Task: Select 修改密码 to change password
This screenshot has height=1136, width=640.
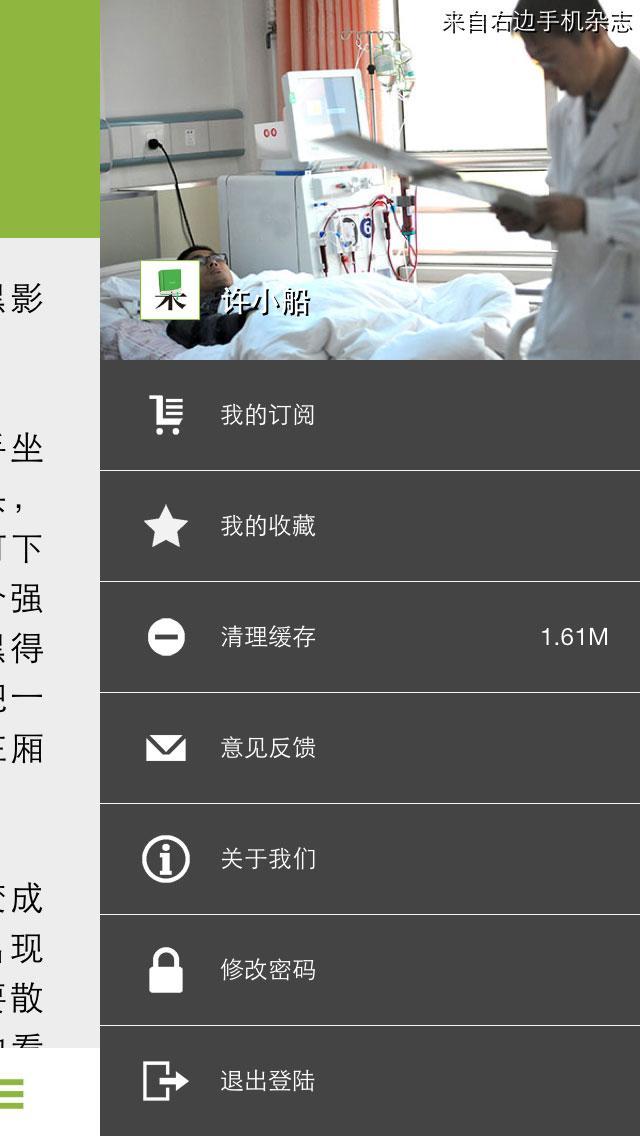Action: coord(369,970)
